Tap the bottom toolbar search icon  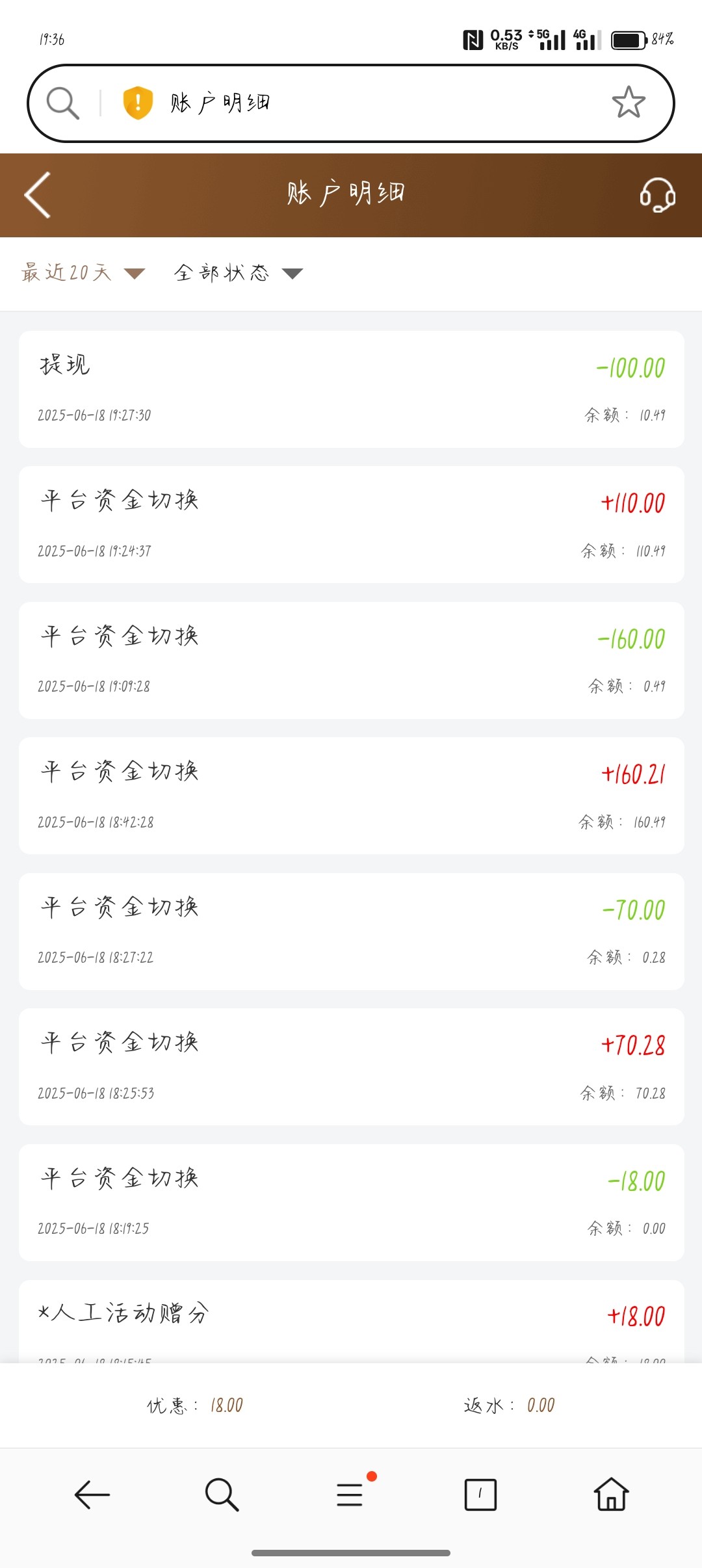222,1494
